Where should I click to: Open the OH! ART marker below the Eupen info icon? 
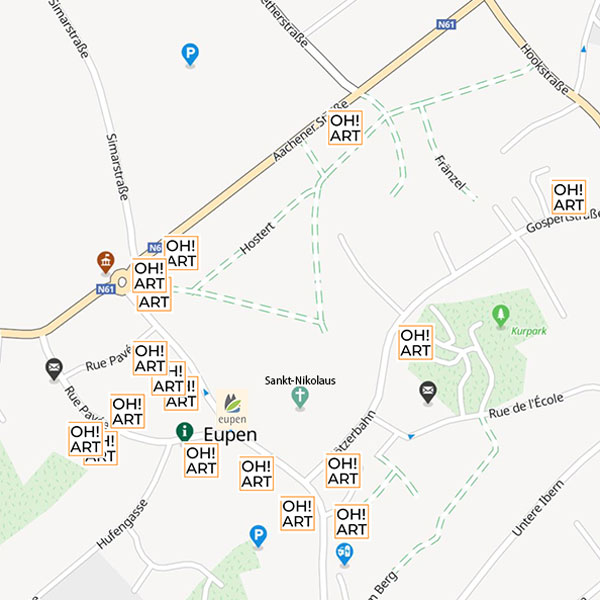[201, 460]
